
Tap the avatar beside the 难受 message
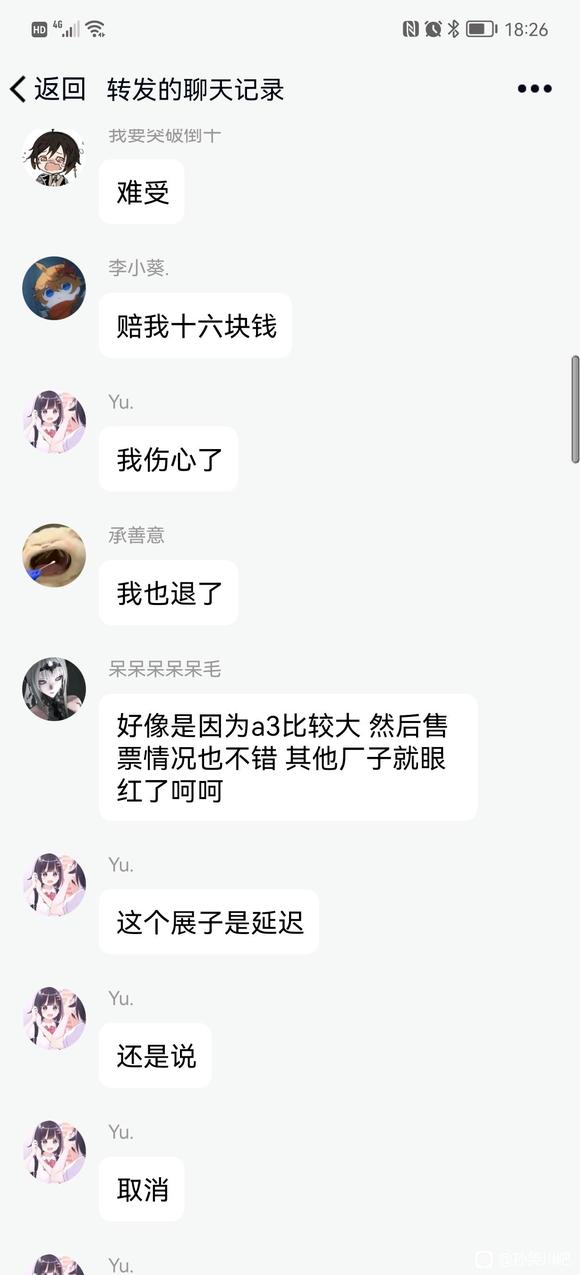coord(54,155)
